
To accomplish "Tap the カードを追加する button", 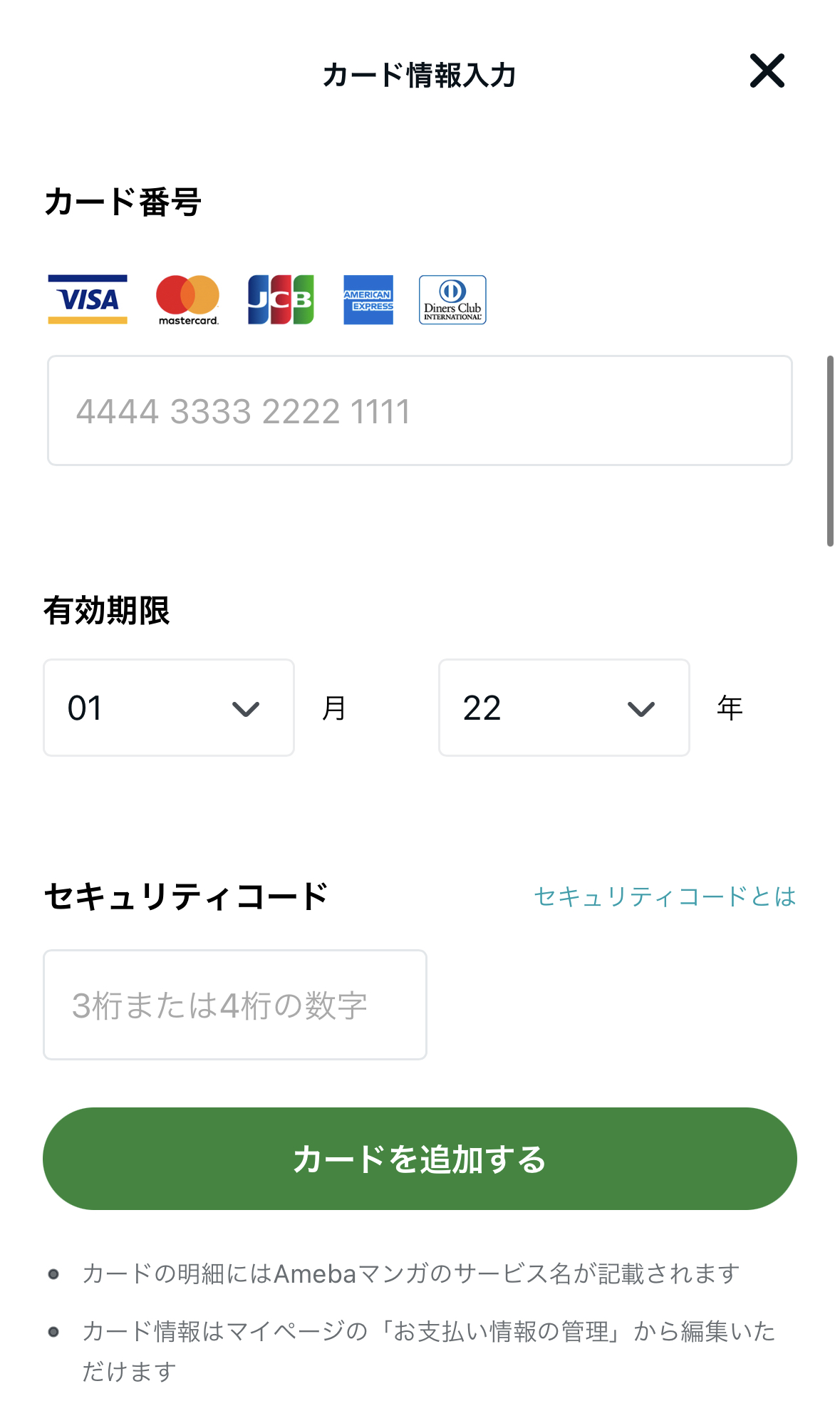I will tap(420, 1159).
